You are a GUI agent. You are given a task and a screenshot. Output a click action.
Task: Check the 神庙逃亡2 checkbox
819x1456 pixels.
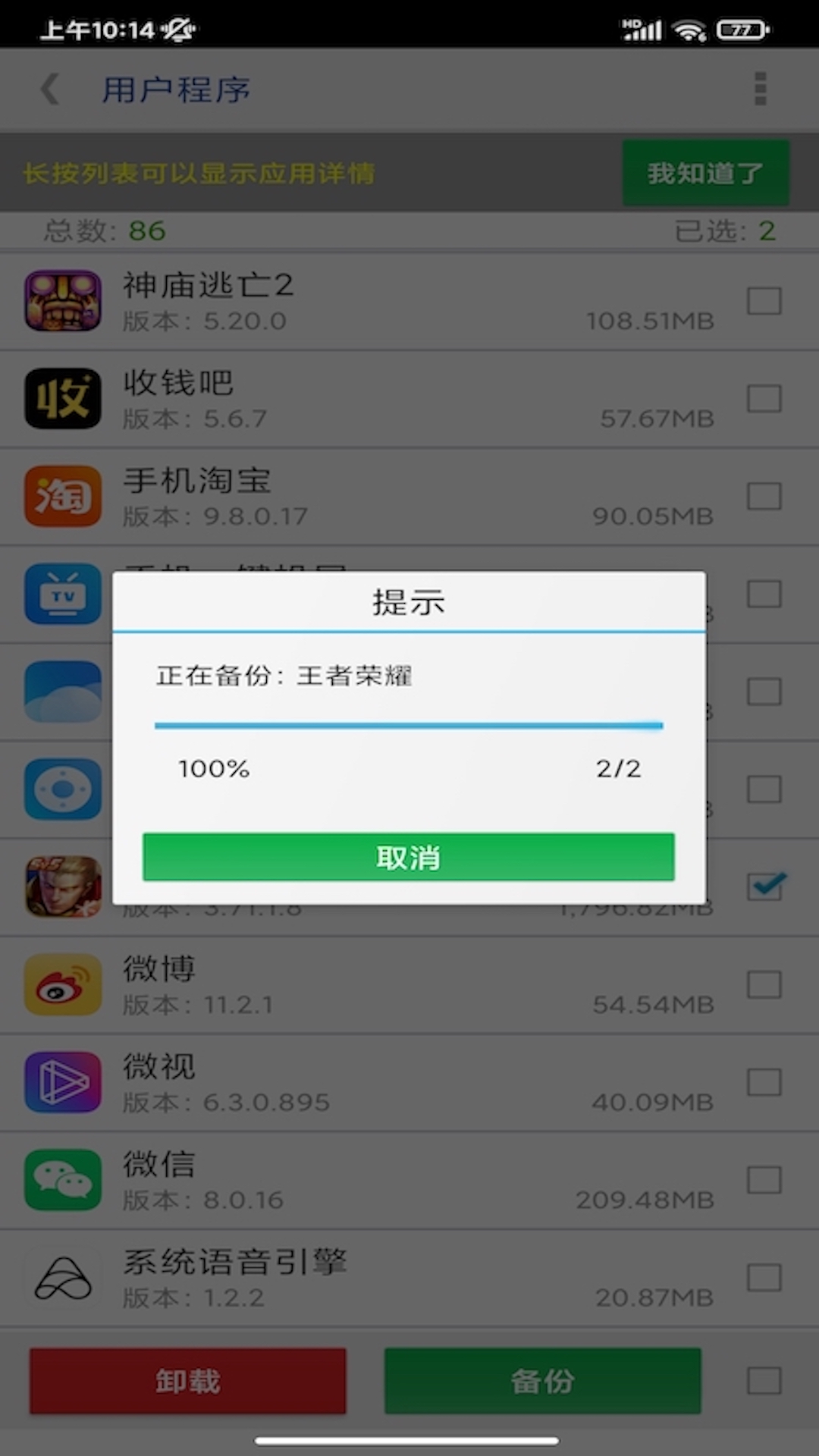[x=764, y=301]
